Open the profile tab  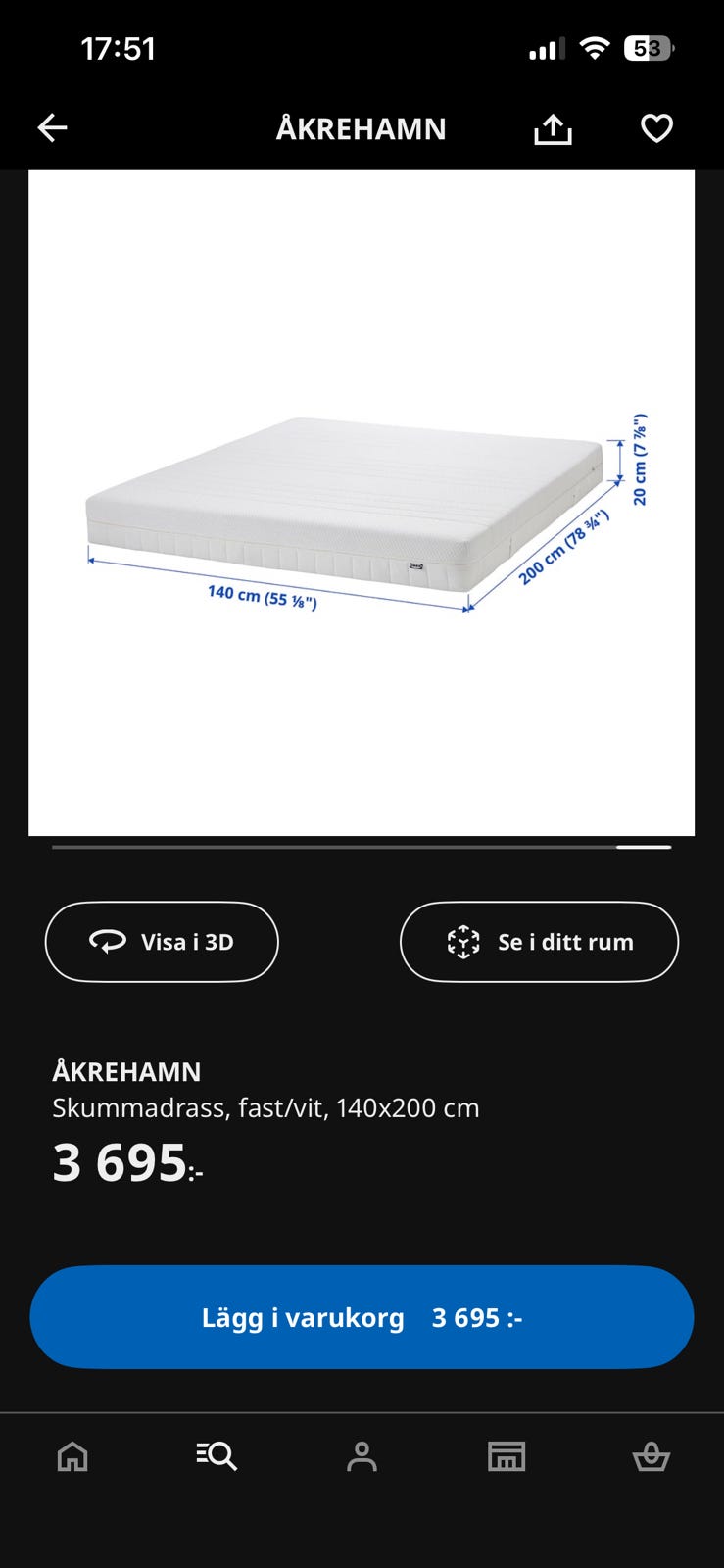tap(362, 1457)
